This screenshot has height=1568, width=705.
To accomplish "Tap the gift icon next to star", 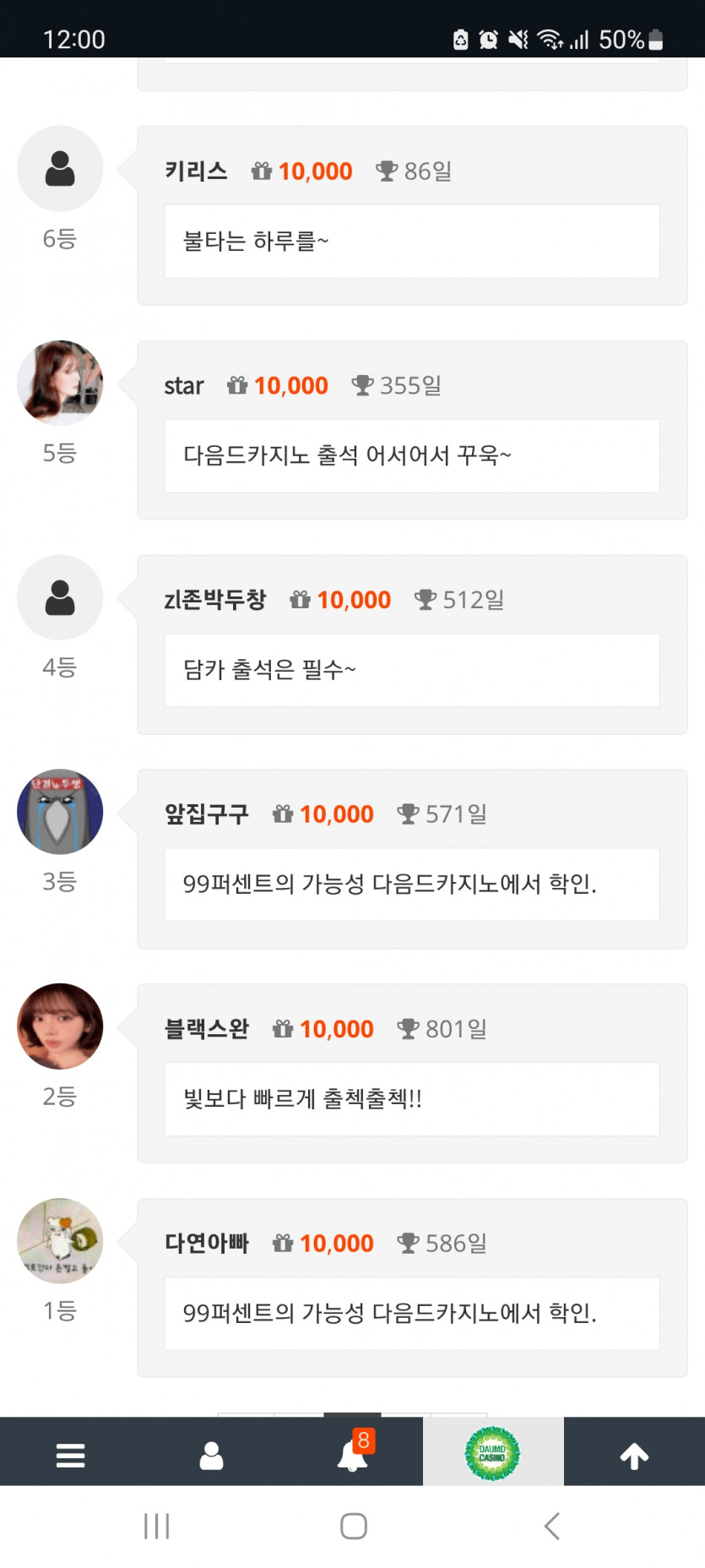I will point(237,385).
